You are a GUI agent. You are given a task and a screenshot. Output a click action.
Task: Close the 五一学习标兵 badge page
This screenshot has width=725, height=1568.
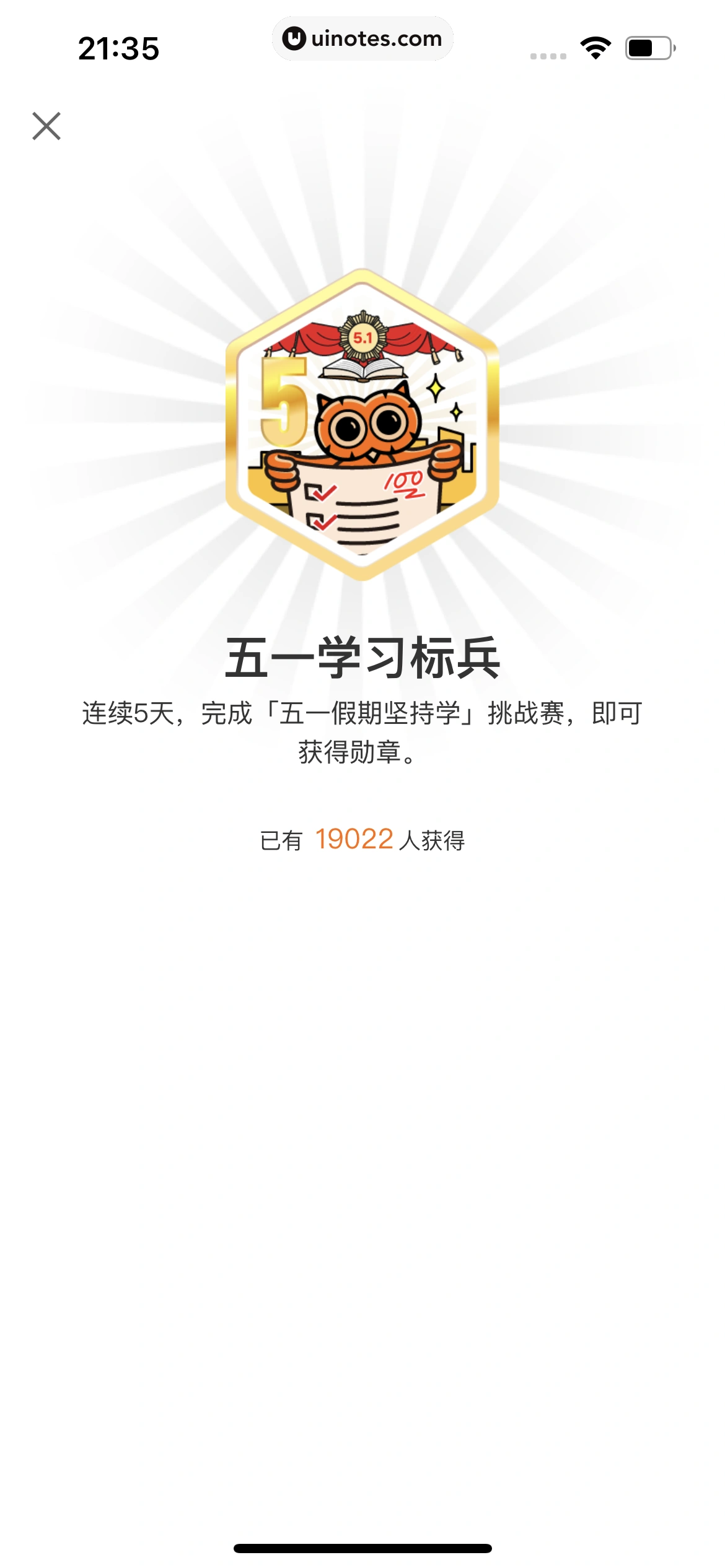[46, 126]
